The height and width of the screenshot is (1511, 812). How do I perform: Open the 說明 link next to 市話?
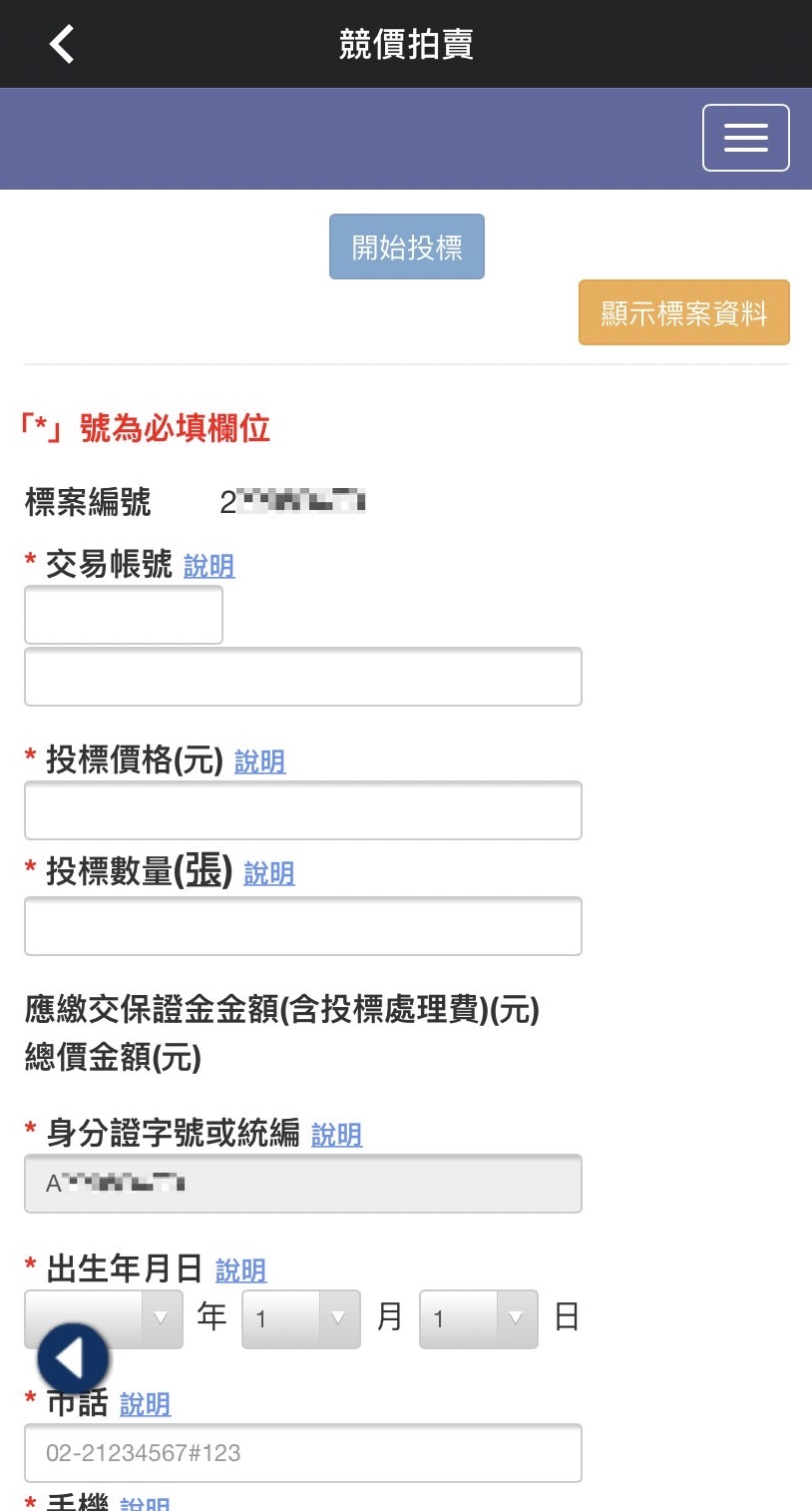pos(146,1404)
